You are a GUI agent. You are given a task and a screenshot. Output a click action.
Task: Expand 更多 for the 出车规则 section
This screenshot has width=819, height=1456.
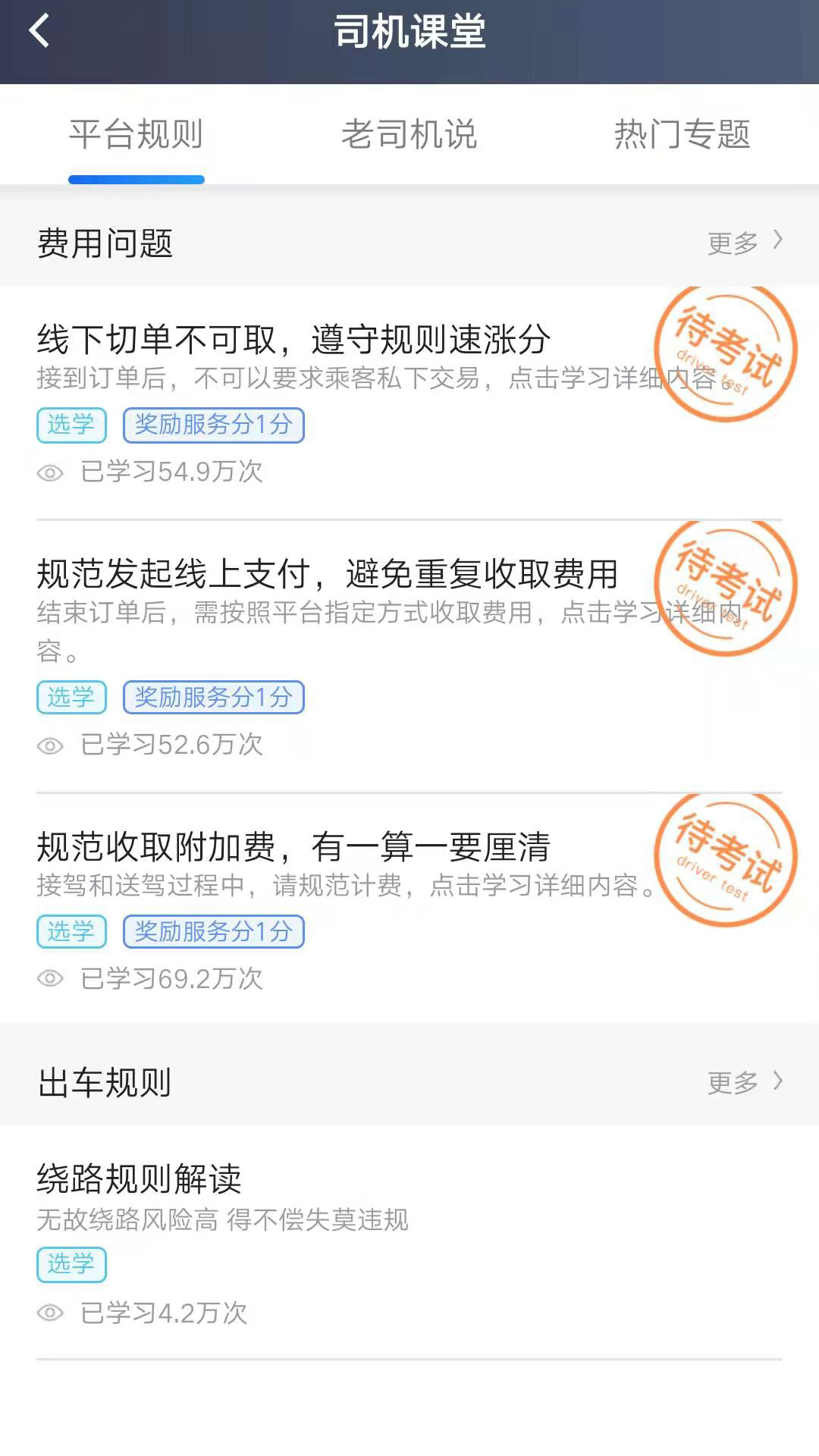(733, 1083)
